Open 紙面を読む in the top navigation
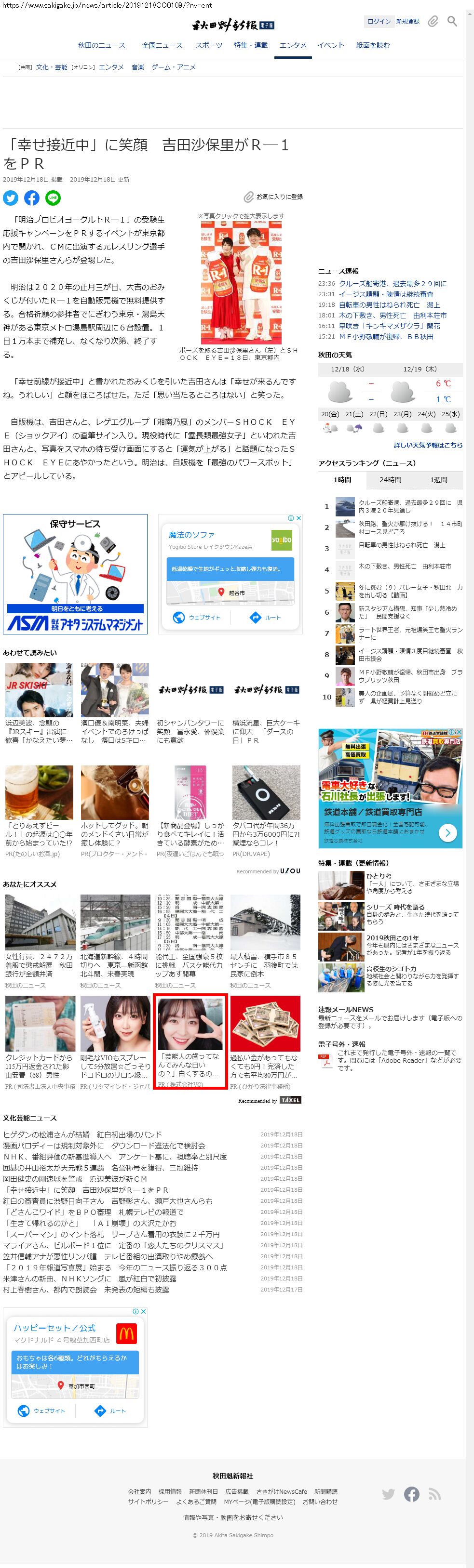Image resolution: width=474 pixels, height=1568 pixels. 373,45
